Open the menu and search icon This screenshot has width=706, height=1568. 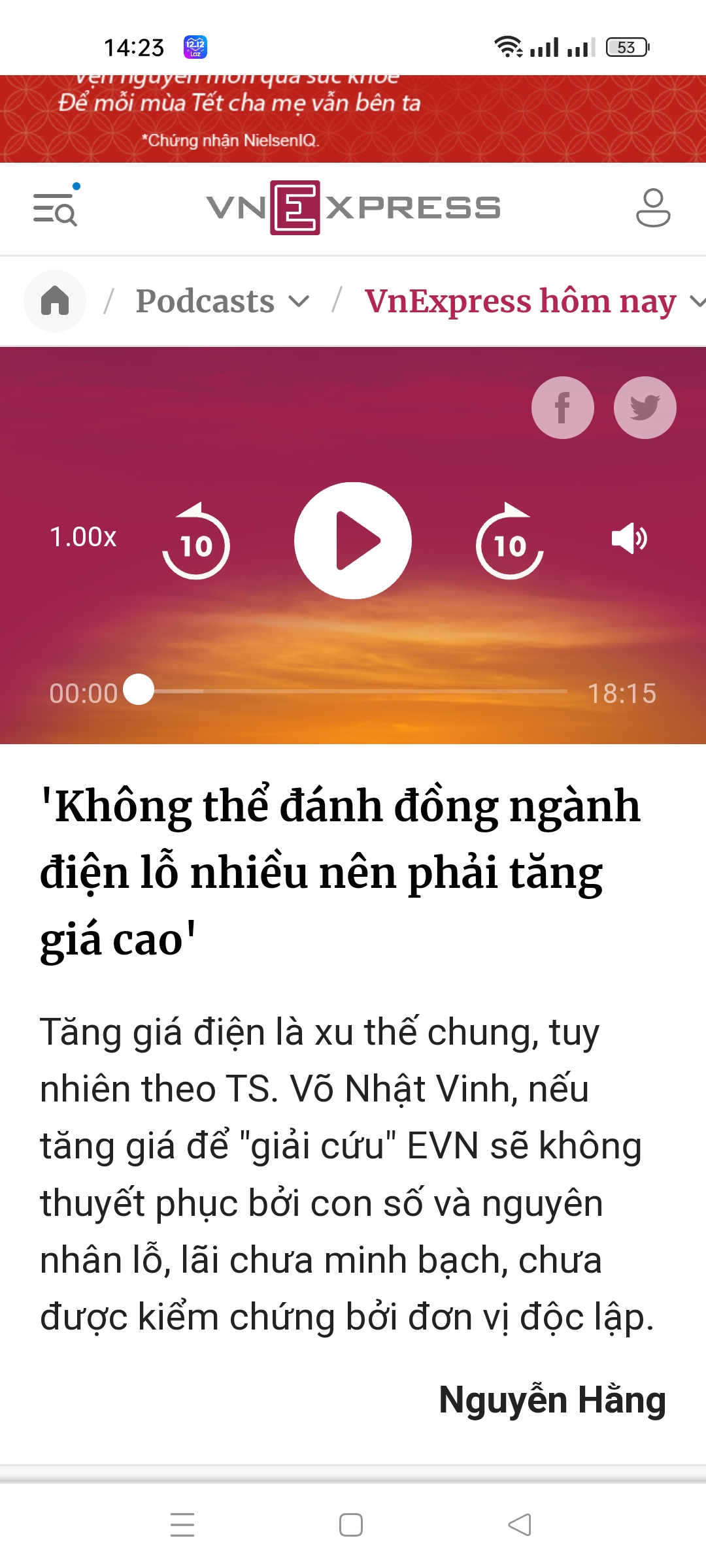56,208
